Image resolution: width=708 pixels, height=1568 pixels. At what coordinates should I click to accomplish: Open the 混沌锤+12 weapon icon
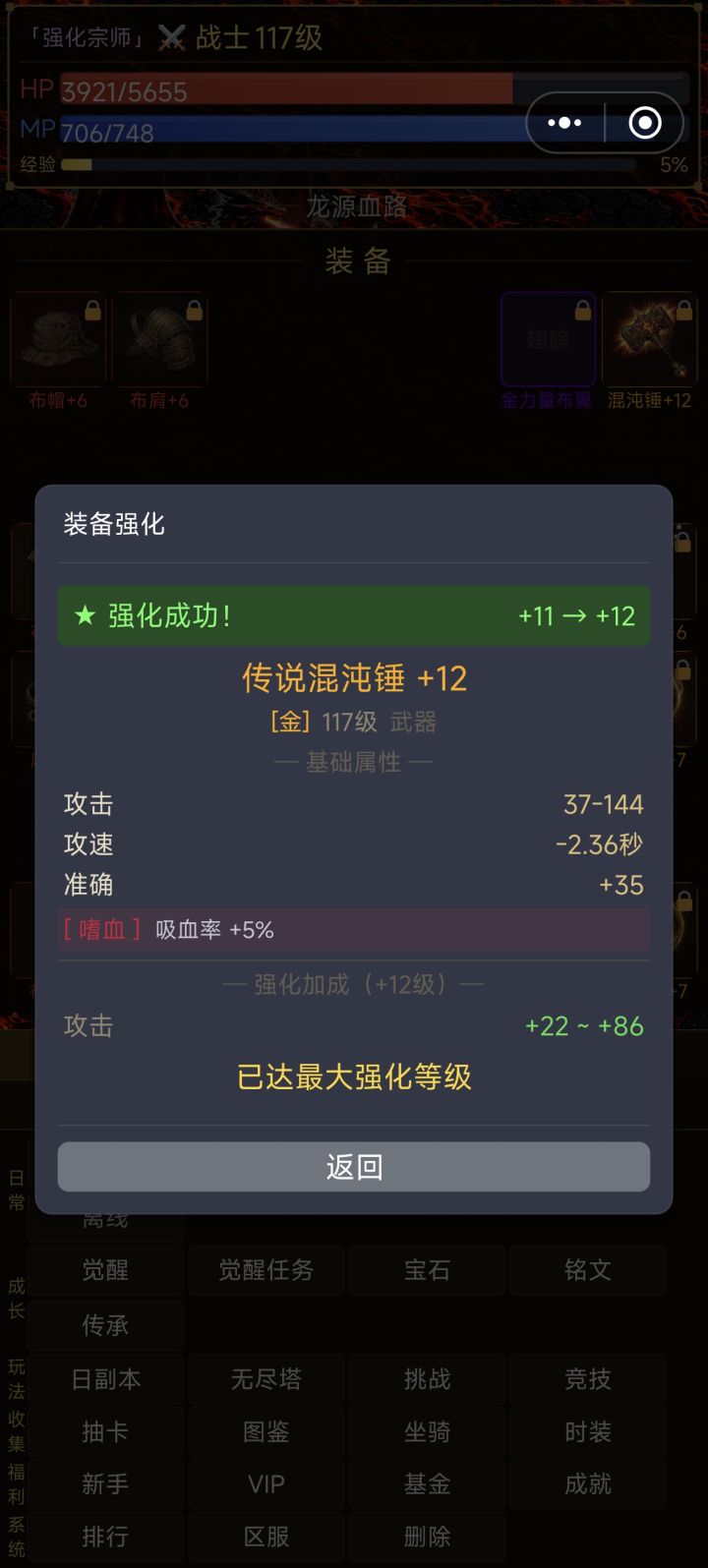click(x=649, y=339)
